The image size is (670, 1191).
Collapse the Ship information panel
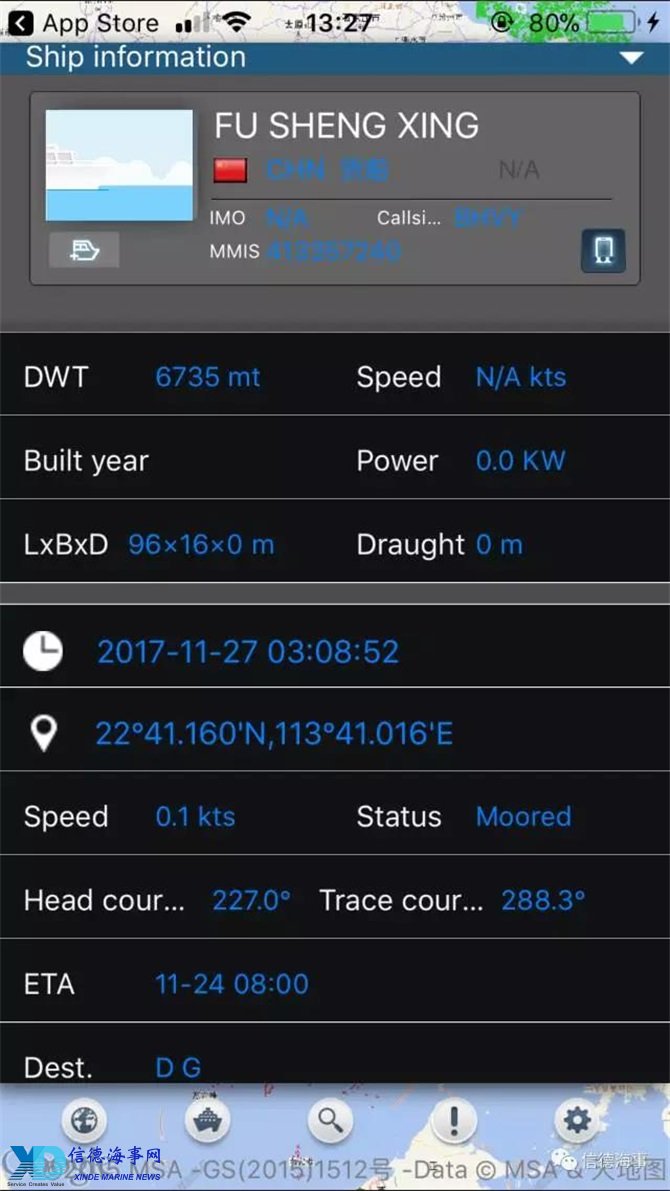click(x=631, y=58)
